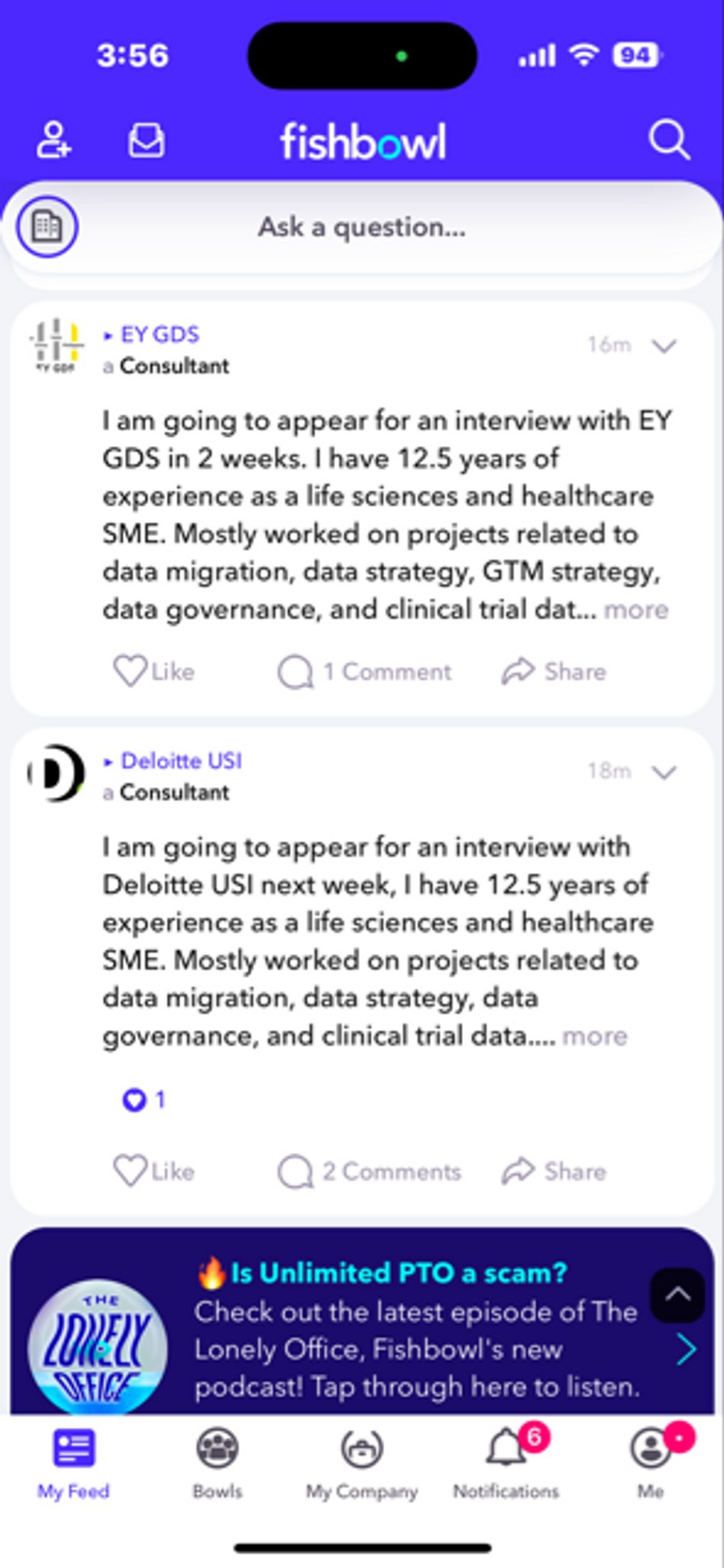This screenshot has height=1568, width=724.
Task: Open Notifications with the badge showing 6
Action: [506, 1462]
